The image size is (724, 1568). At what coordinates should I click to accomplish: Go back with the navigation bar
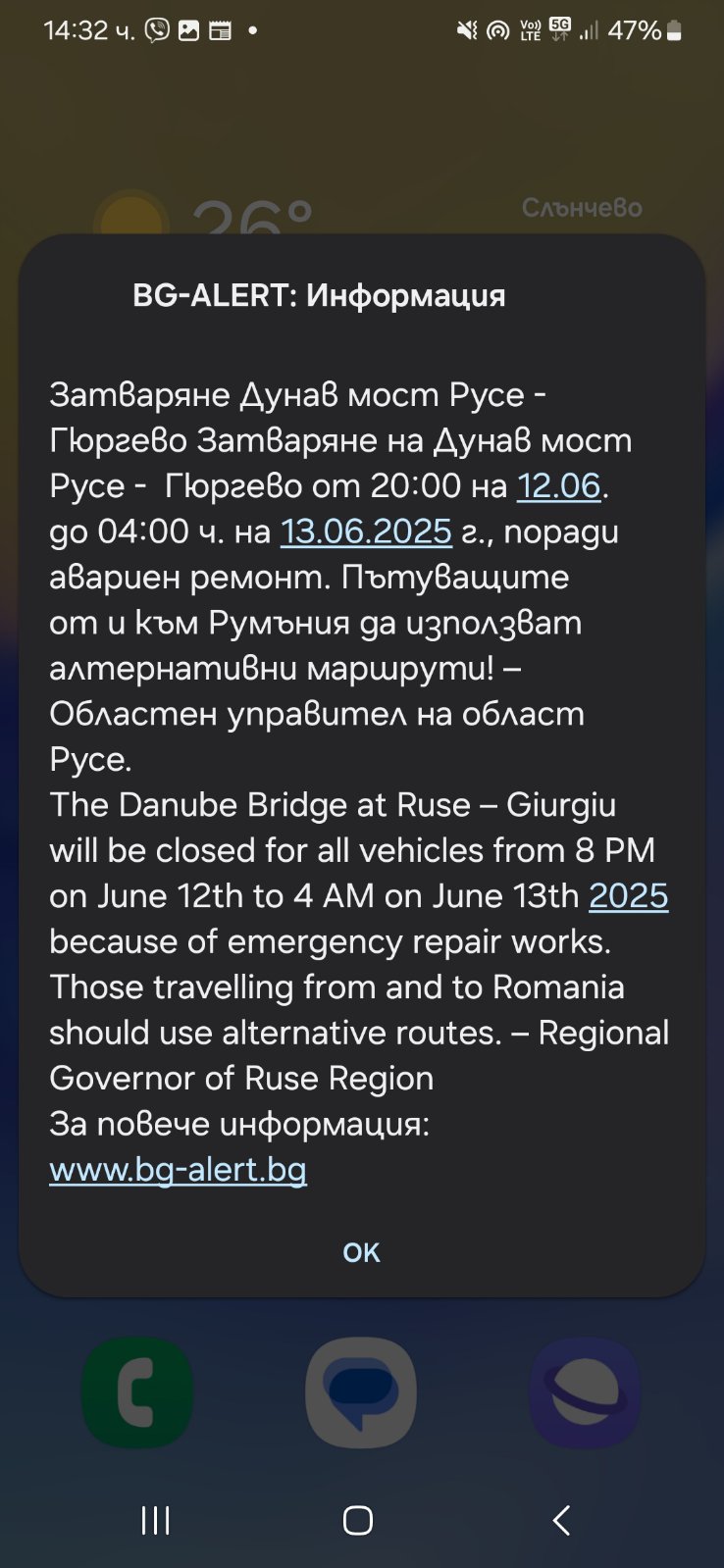pos(561,1520)
